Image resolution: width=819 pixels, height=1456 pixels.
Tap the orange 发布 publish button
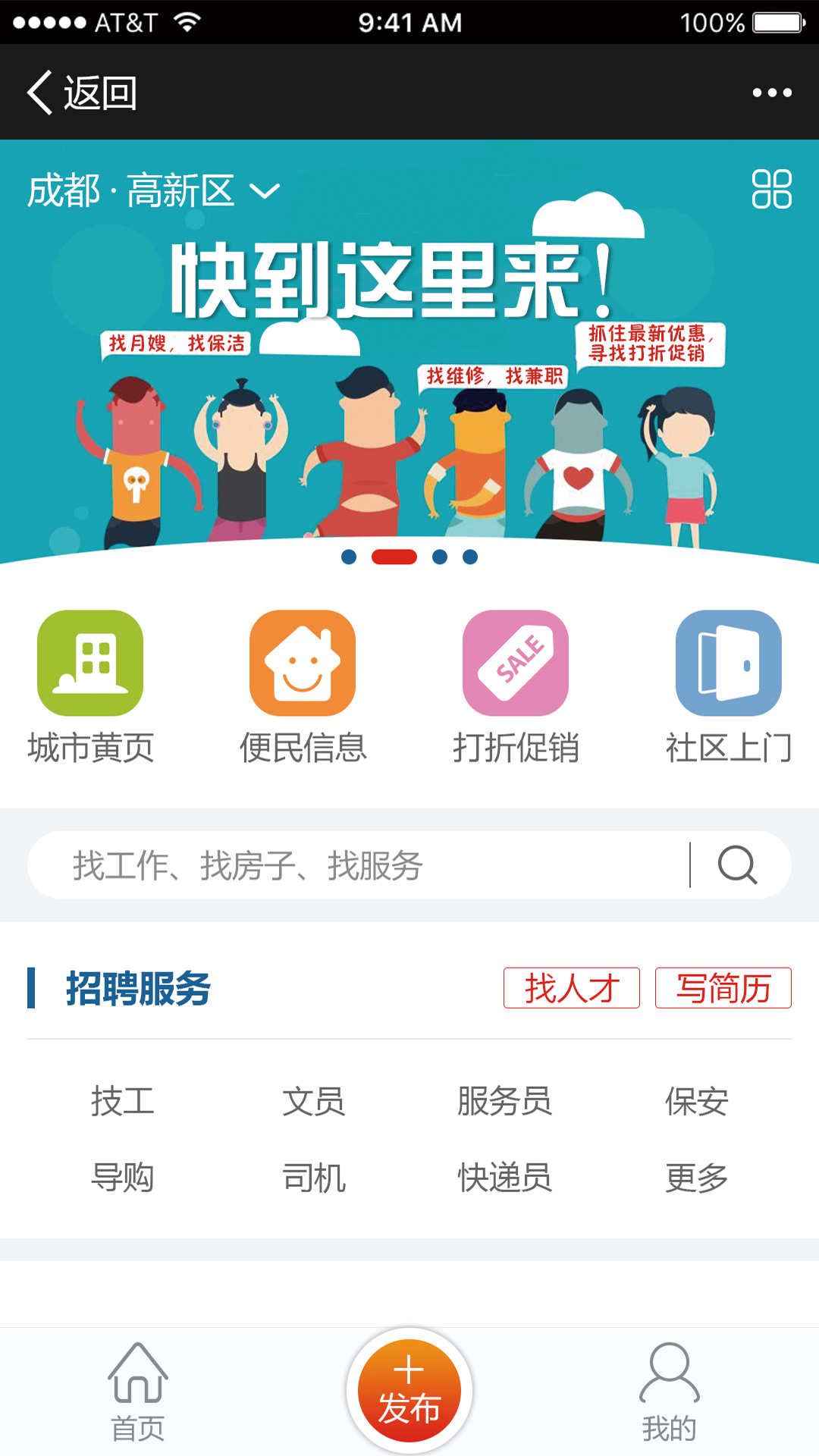point(409,1391)
